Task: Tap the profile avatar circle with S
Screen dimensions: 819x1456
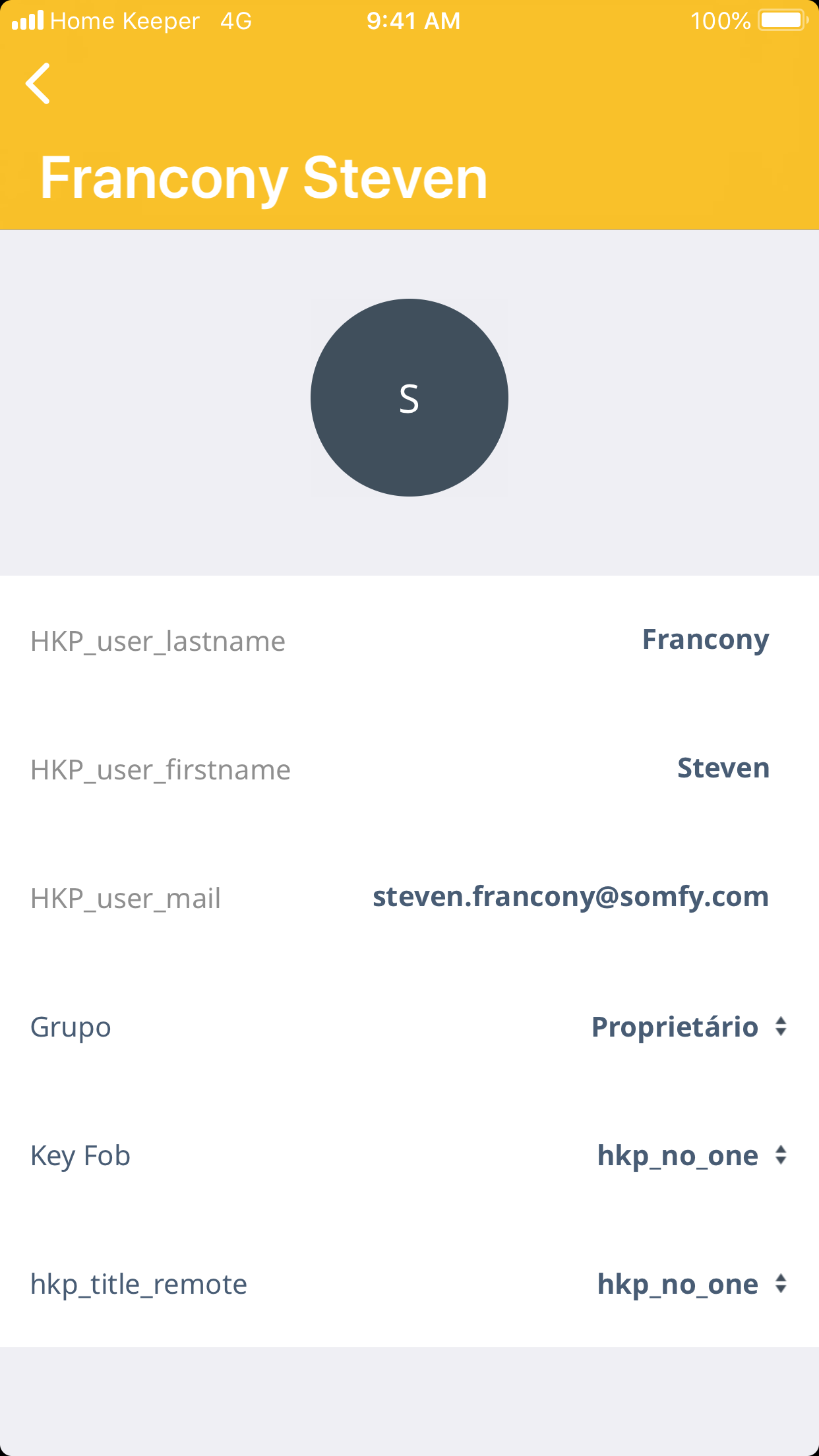Action: [x=409, y=398]
